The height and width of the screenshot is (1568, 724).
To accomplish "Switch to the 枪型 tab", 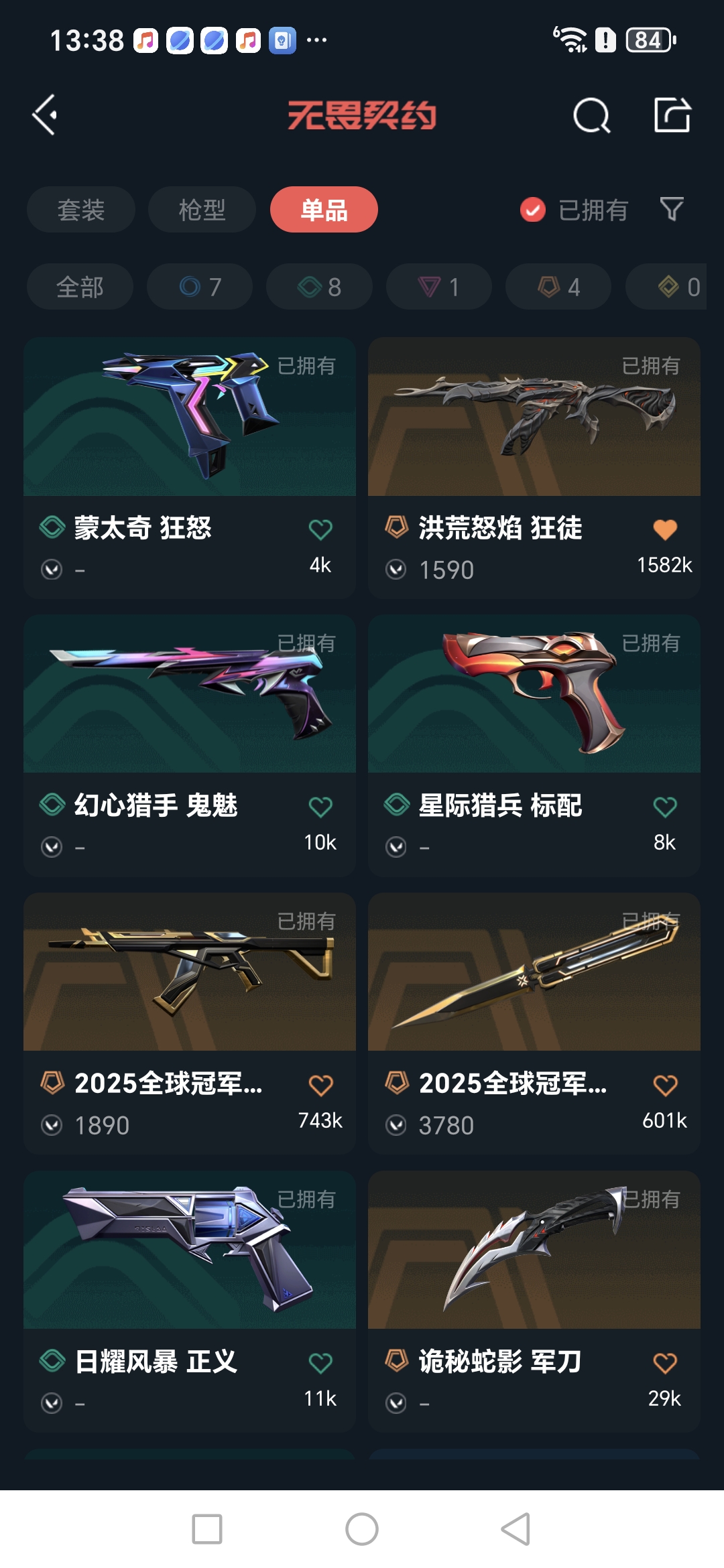I will [202, 210].
